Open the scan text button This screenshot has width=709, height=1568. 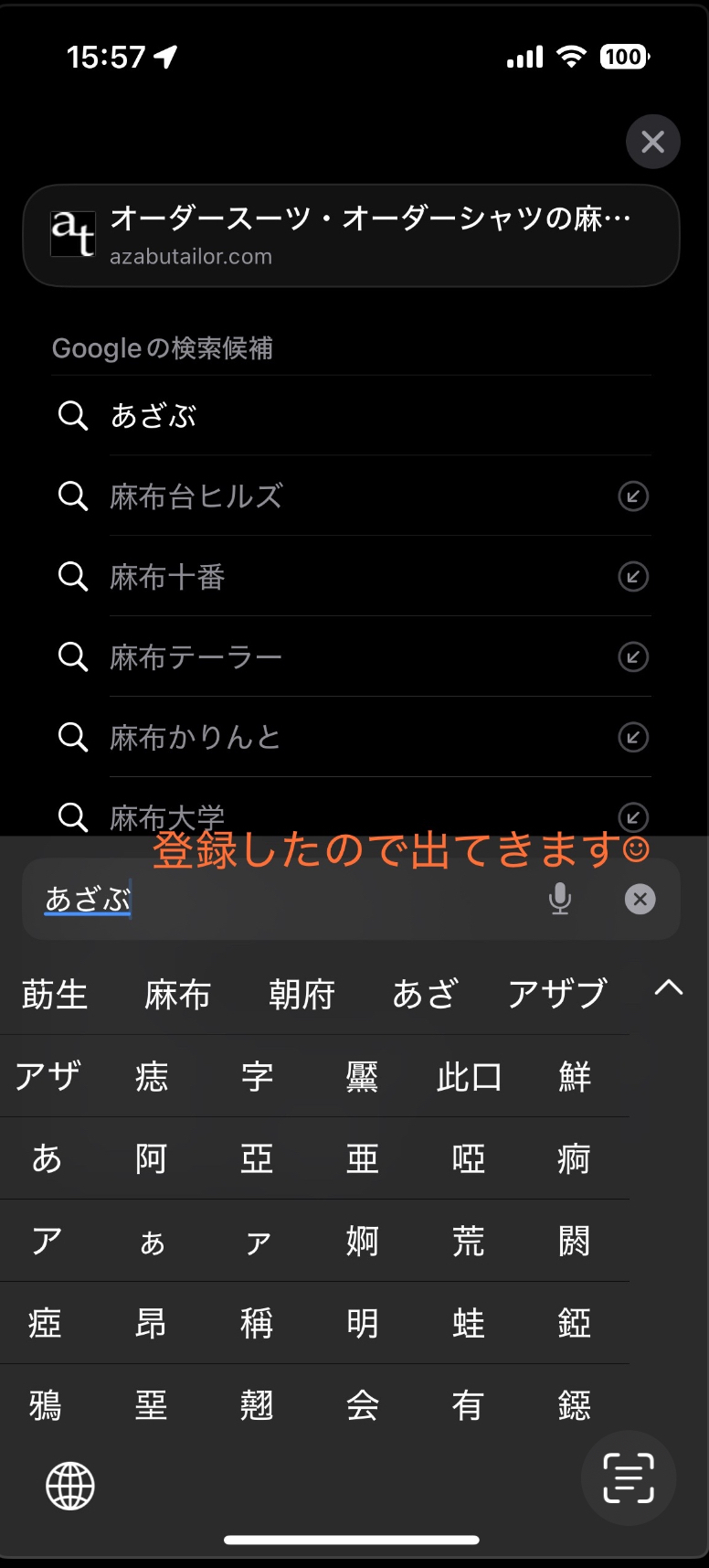point(629,1477)
